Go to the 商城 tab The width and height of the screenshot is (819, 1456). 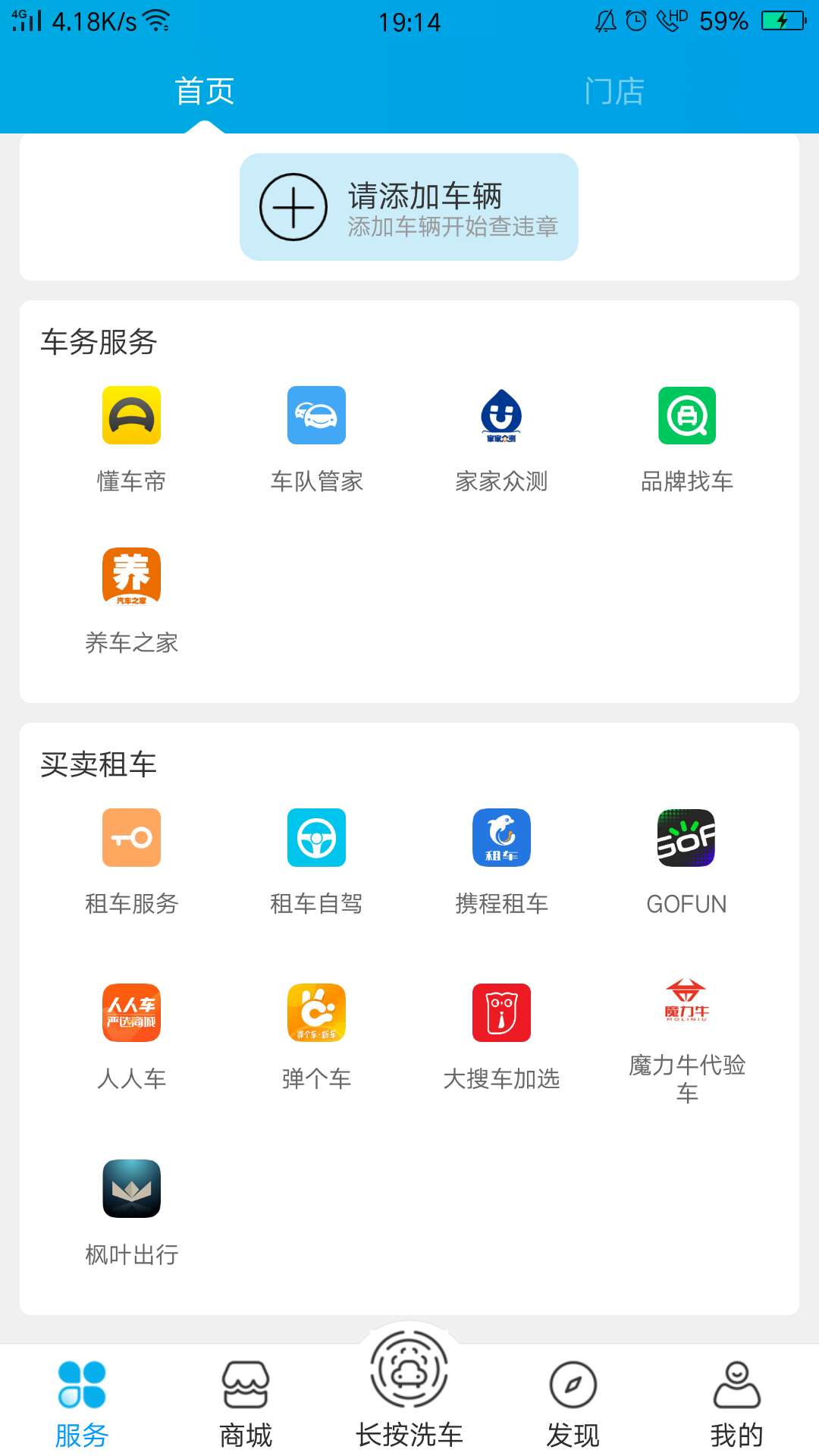click(x=245, y=1403)
